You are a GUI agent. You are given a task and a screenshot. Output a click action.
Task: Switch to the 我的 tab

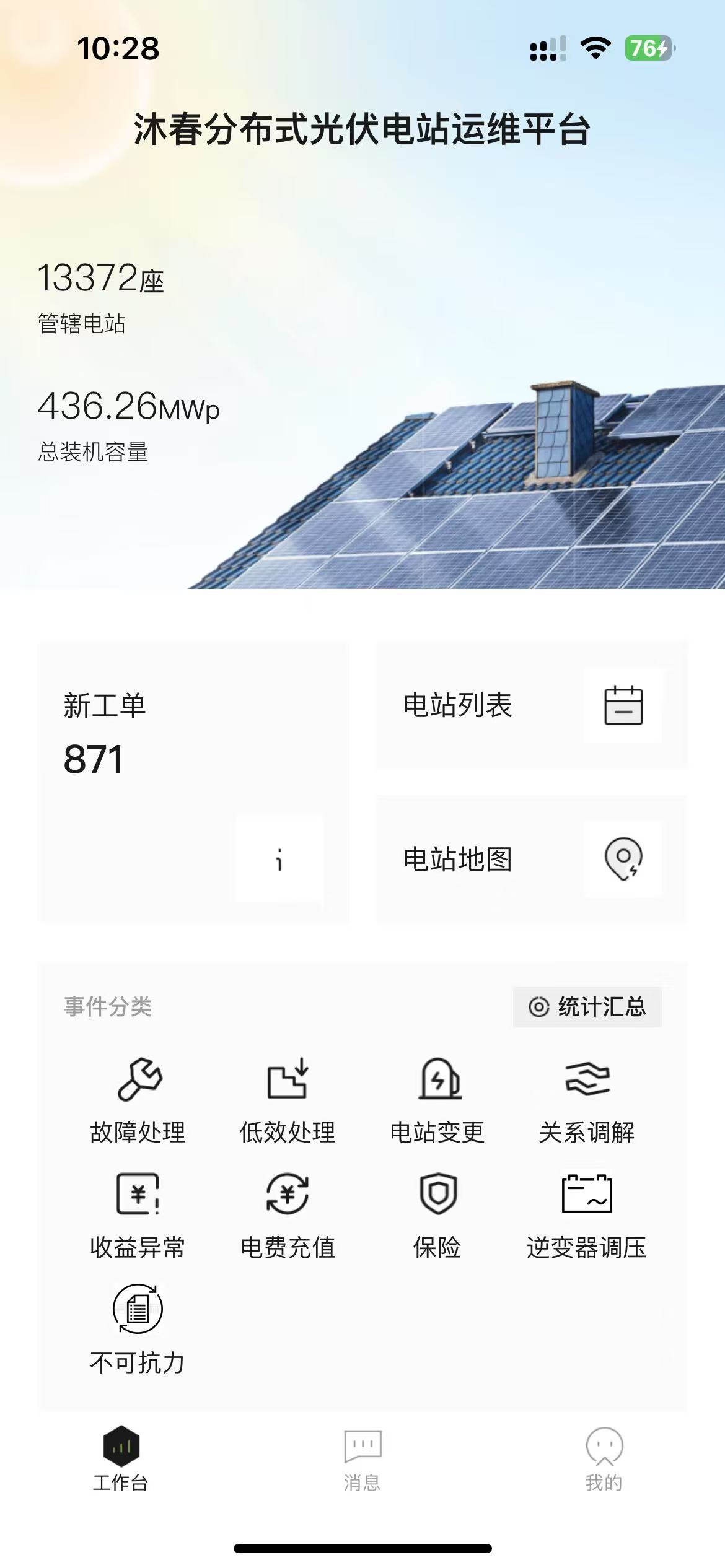click(x=604, y=1460)
